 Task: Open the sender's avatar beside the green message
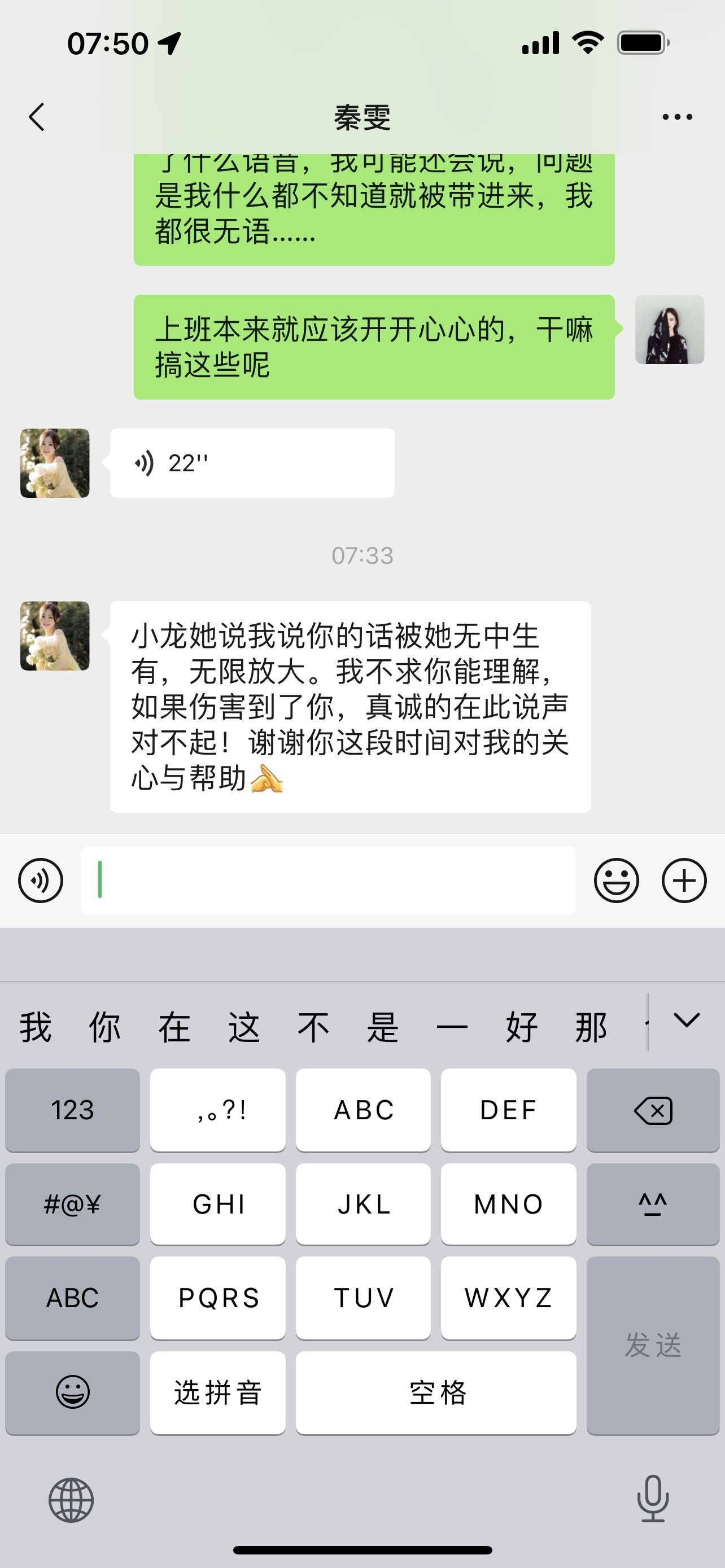(x=670, y=330)
